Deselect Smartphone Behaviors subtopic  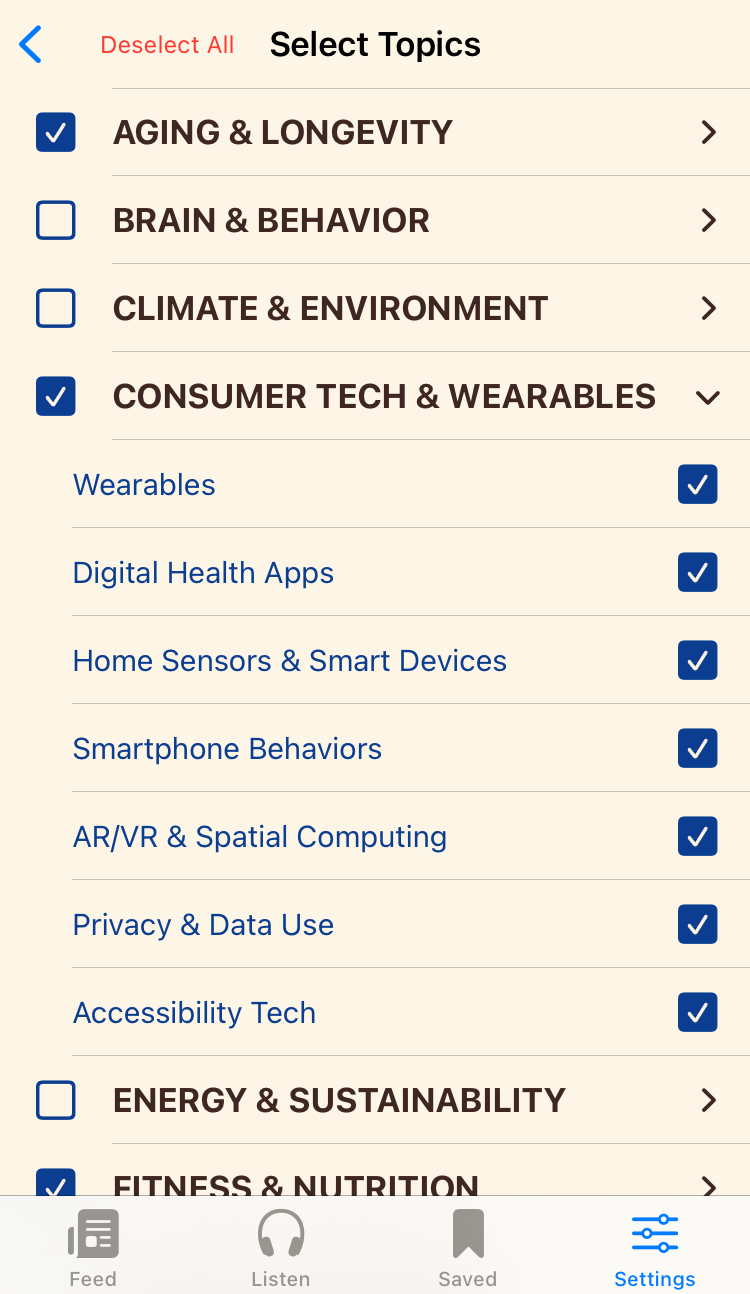click(697, 748)
